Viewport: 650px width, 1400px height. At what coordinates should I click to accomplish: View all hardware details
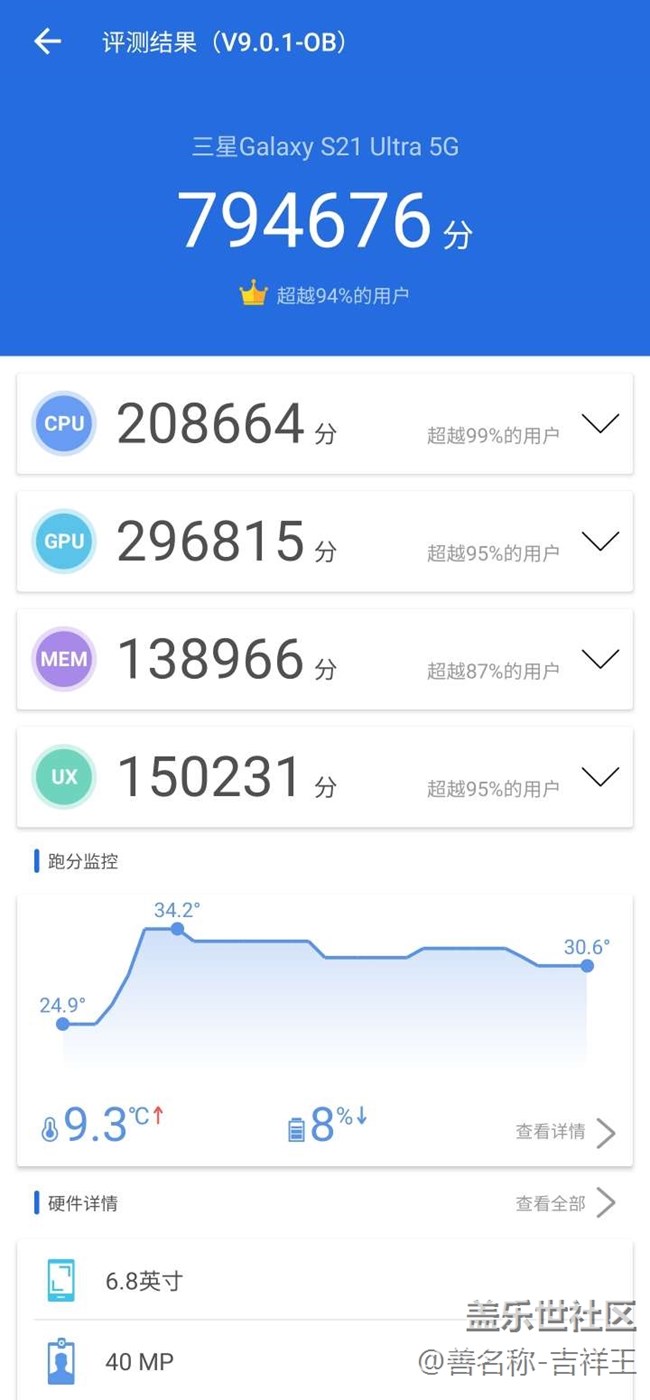pyautogui.click(x=565, y=1203)
